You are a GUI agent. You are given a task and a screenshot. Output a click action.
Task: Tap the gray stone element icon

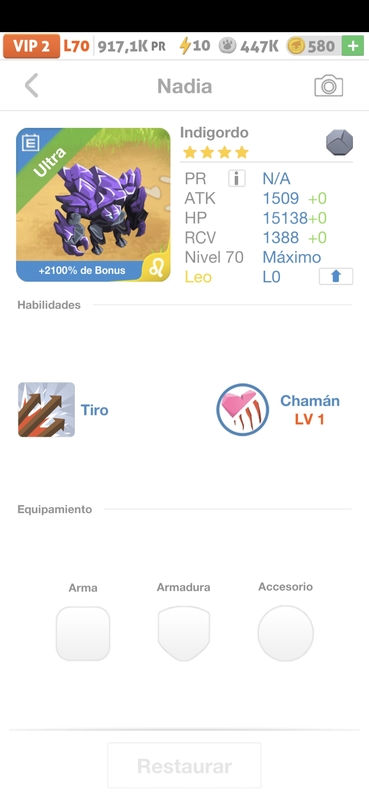tap(339, 142)
